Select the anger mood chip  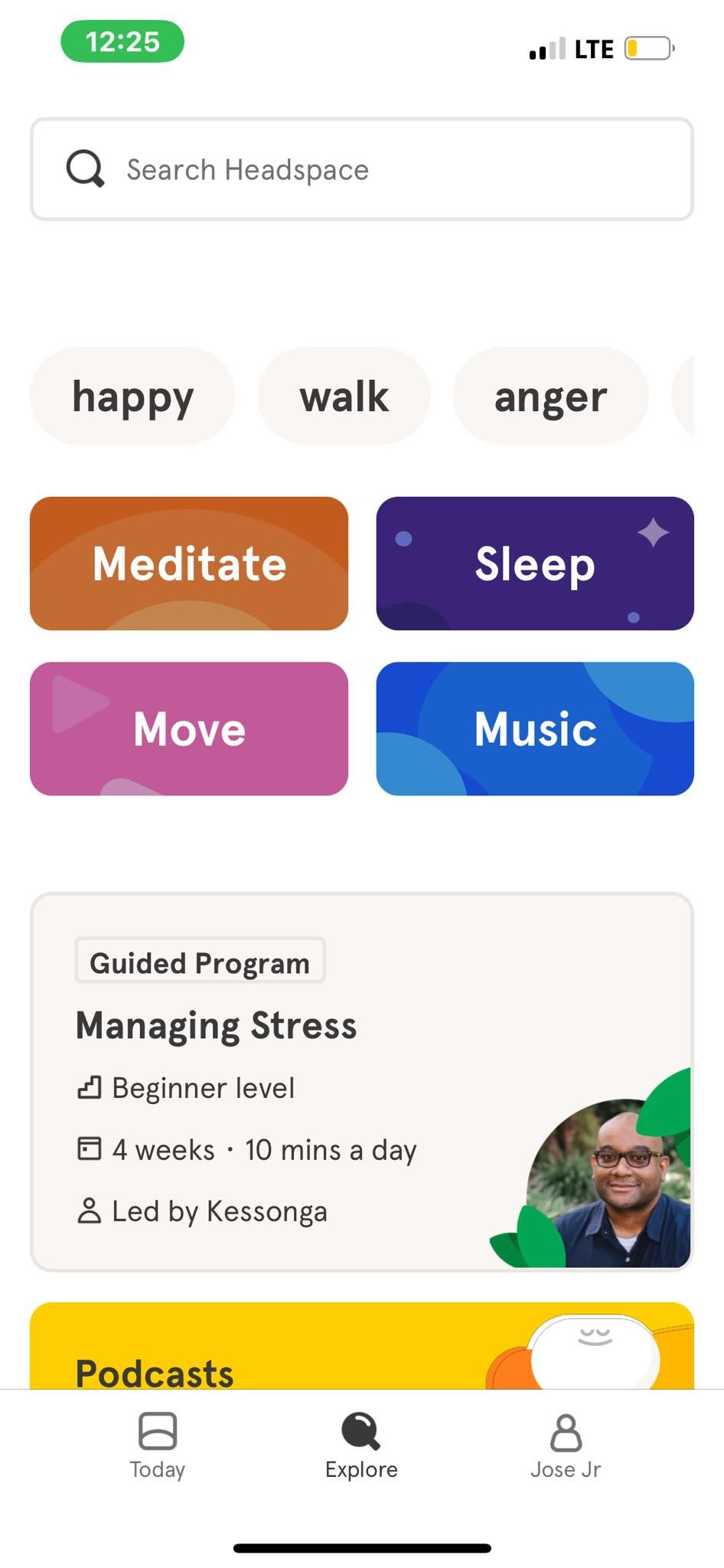(550, 395)
